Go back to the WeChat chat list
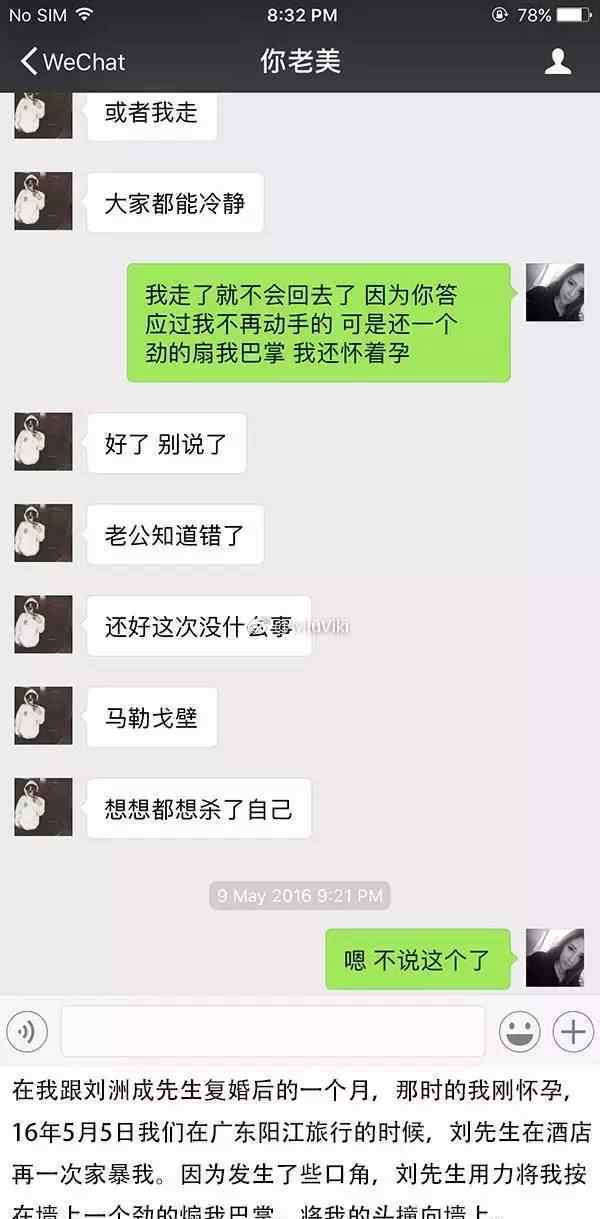The image size is (600, 1219). pyautogui.click(x=72, y=62)
